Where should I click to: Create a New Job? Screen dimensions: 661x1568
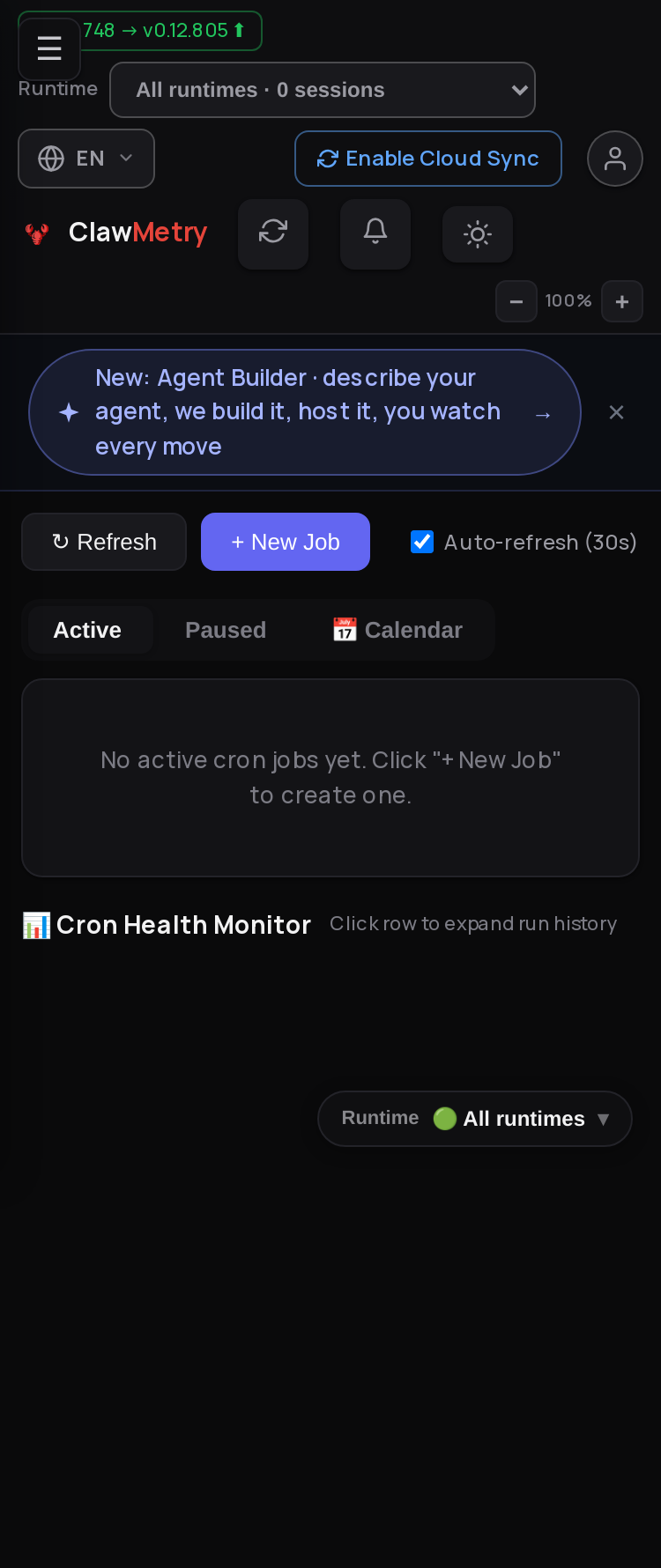[286, 542]
